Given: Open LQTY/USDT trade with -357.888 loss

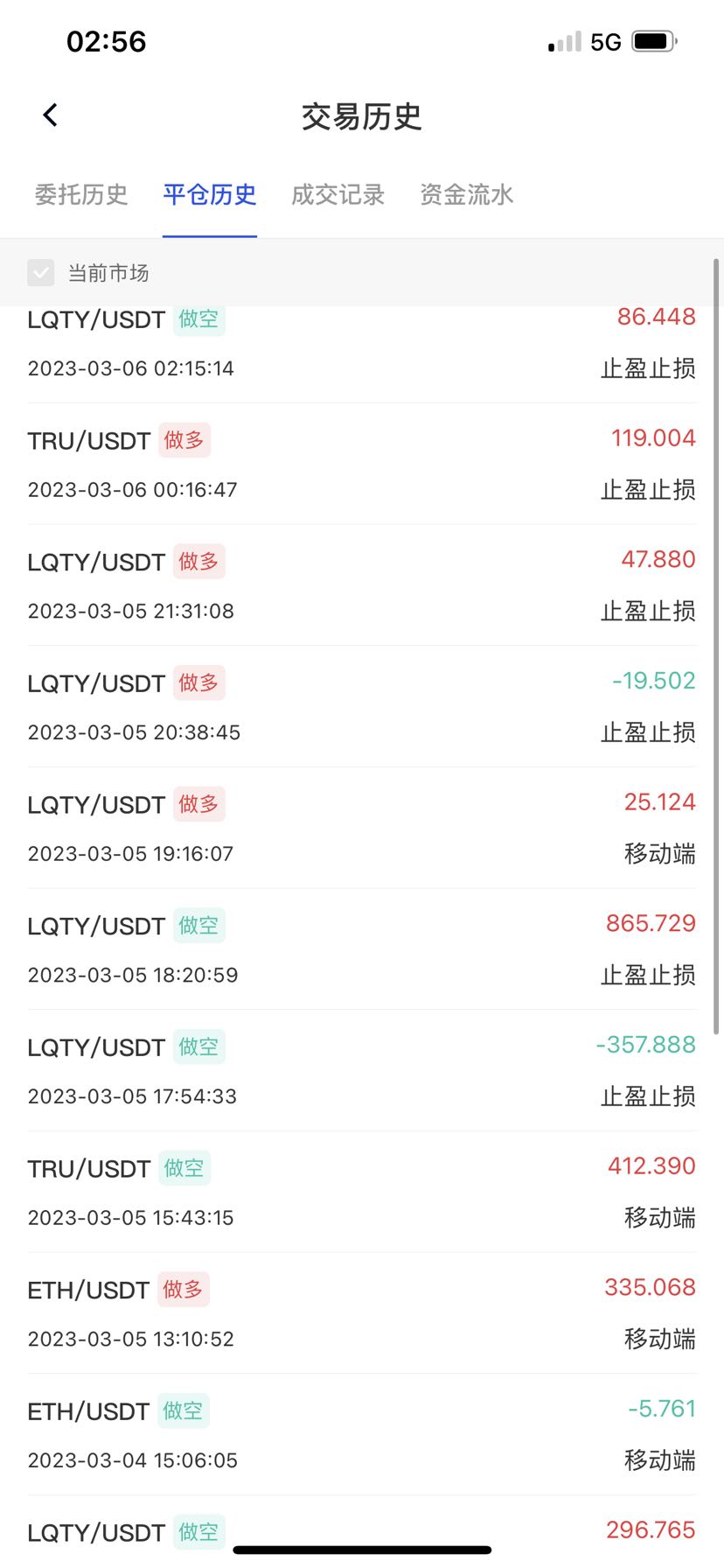Looking at the screenshot, I should 361,1070.
